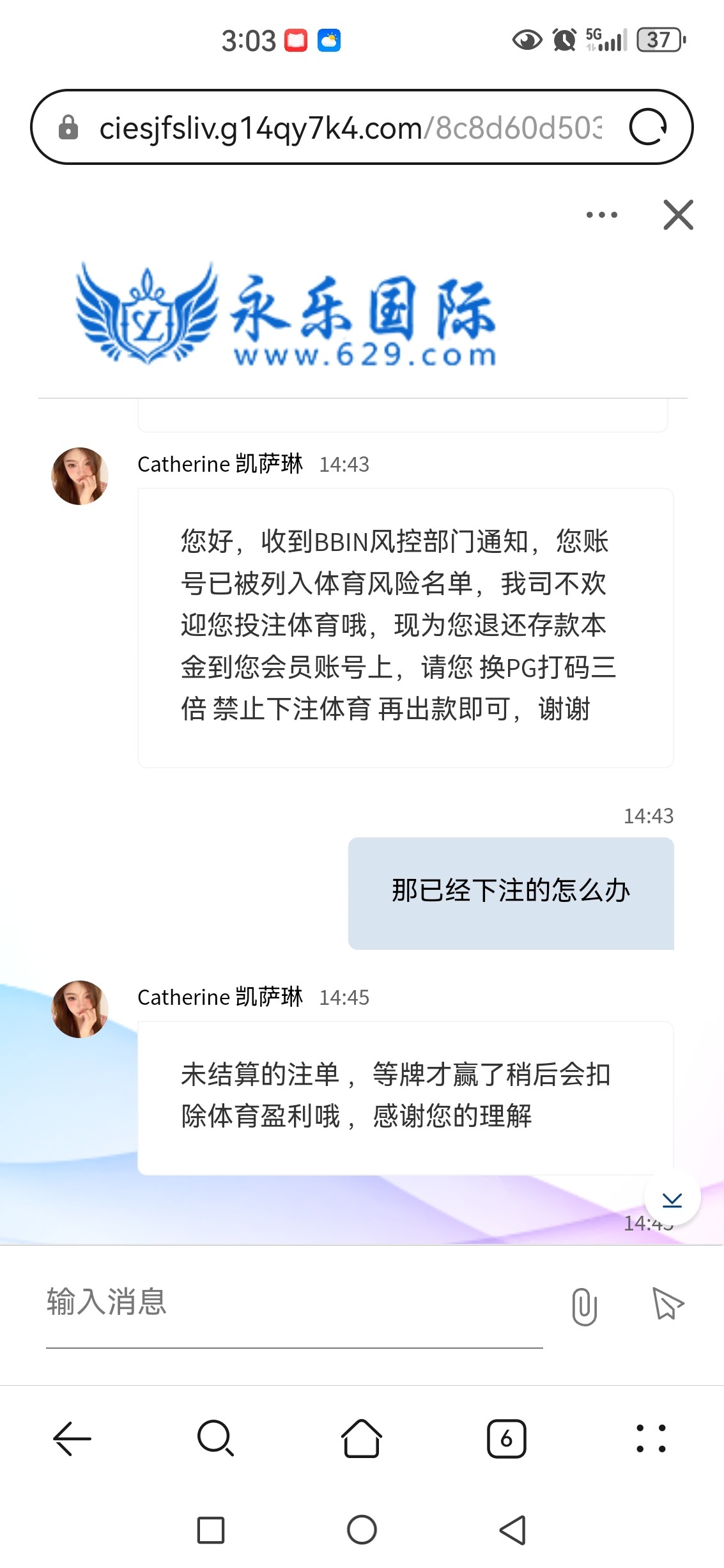Tap the browser address bar URL
Image resolution: width=724 pixels, height=1568 pixels.
pos(350,128)
